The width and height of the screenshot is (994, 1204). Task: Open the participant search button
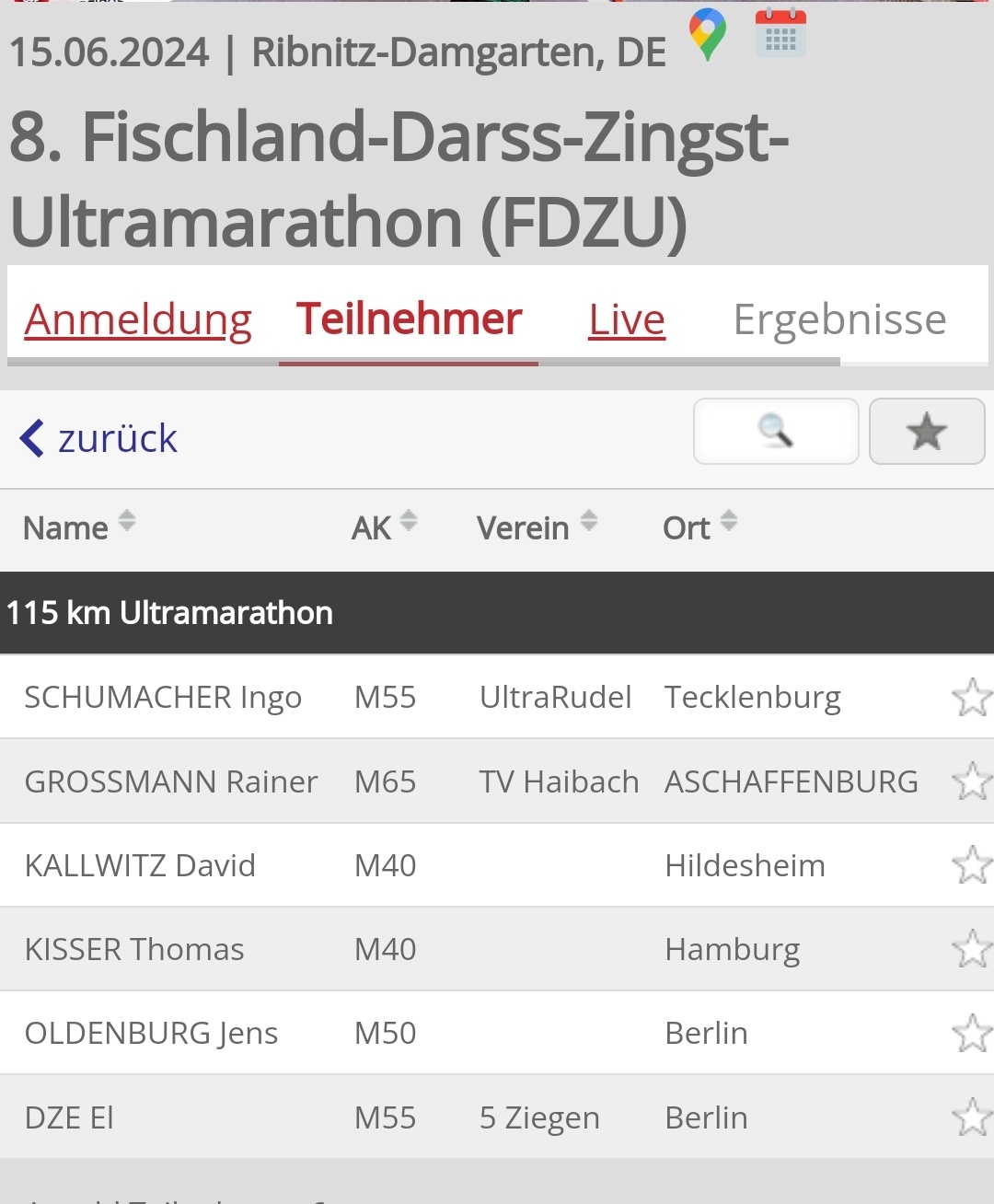(x=776, y=431)
